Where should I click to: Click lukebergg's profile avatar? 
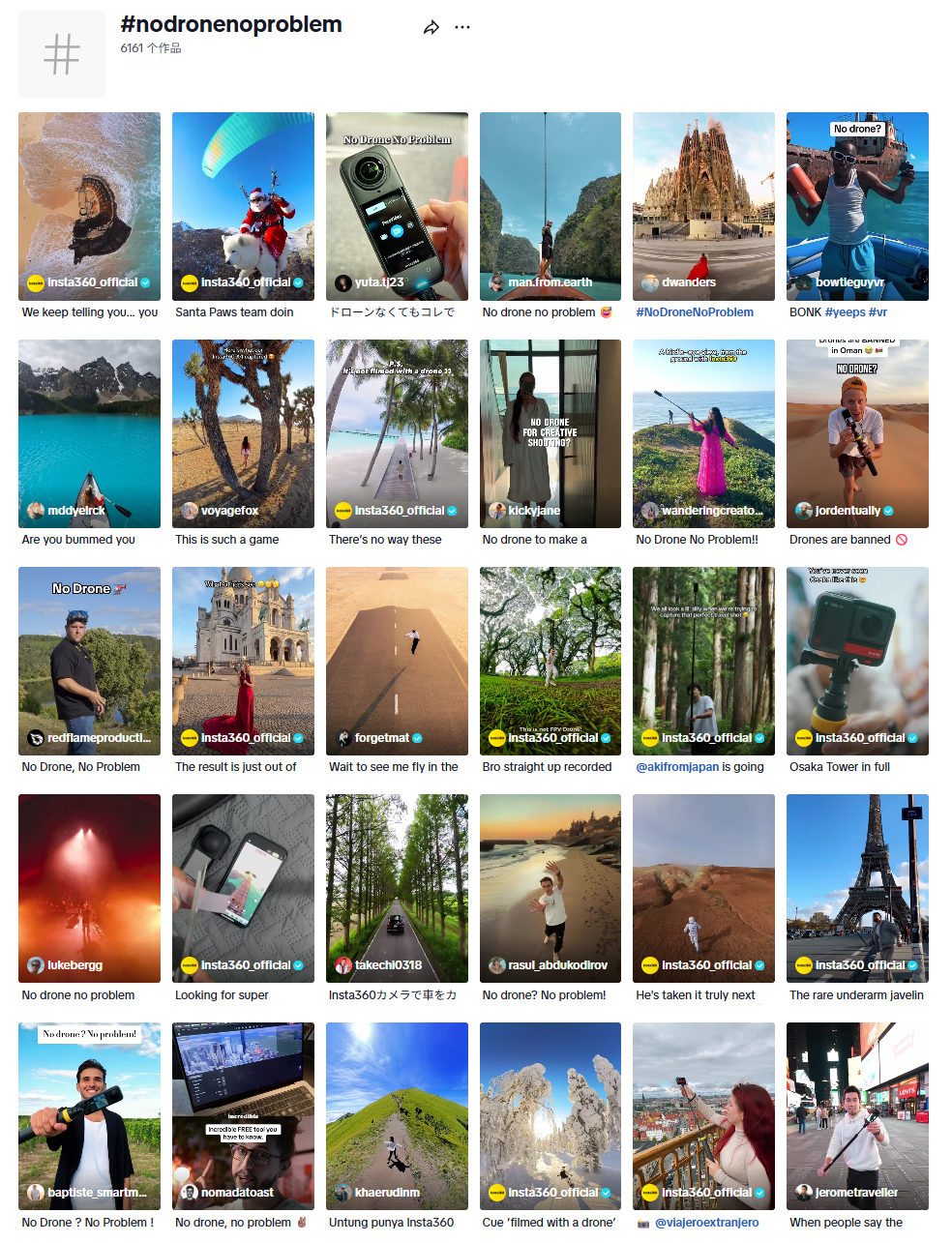[34, 965]
